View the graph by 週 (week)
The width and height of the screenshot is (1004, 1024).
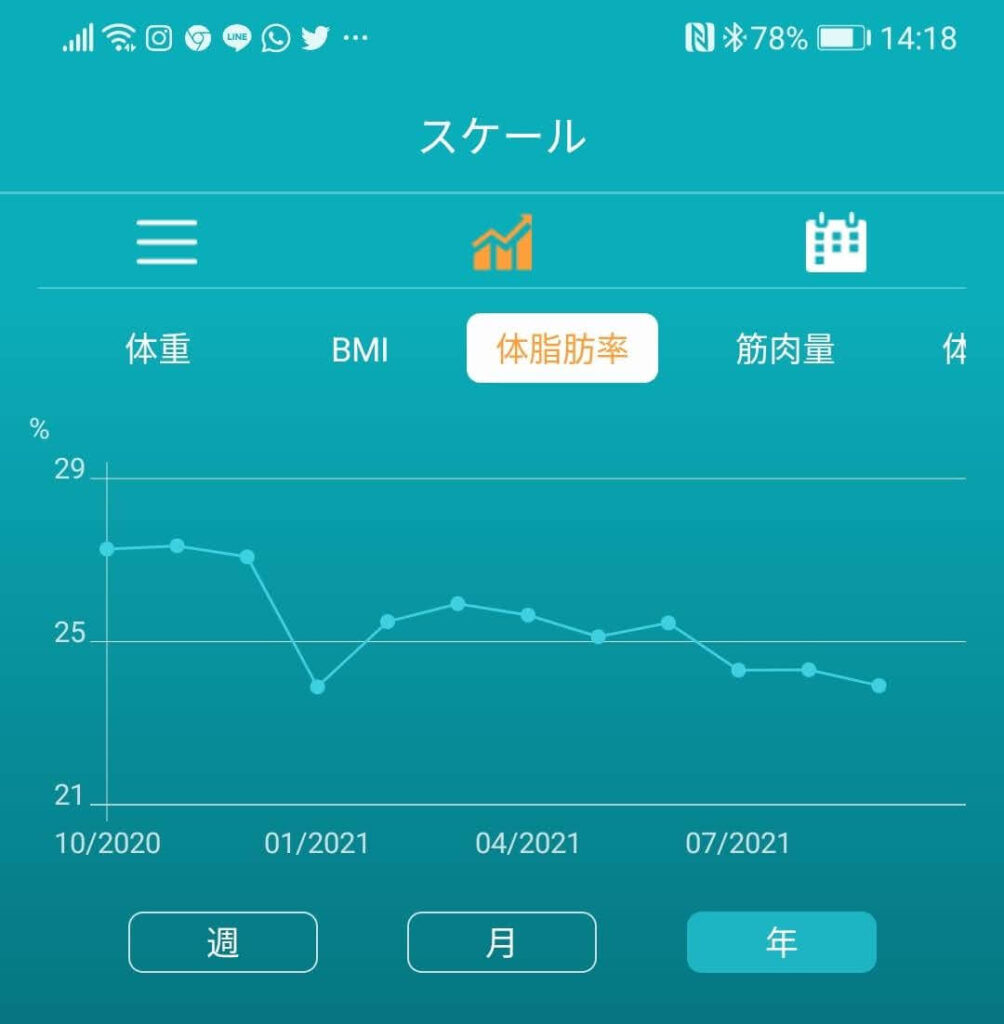223,942
